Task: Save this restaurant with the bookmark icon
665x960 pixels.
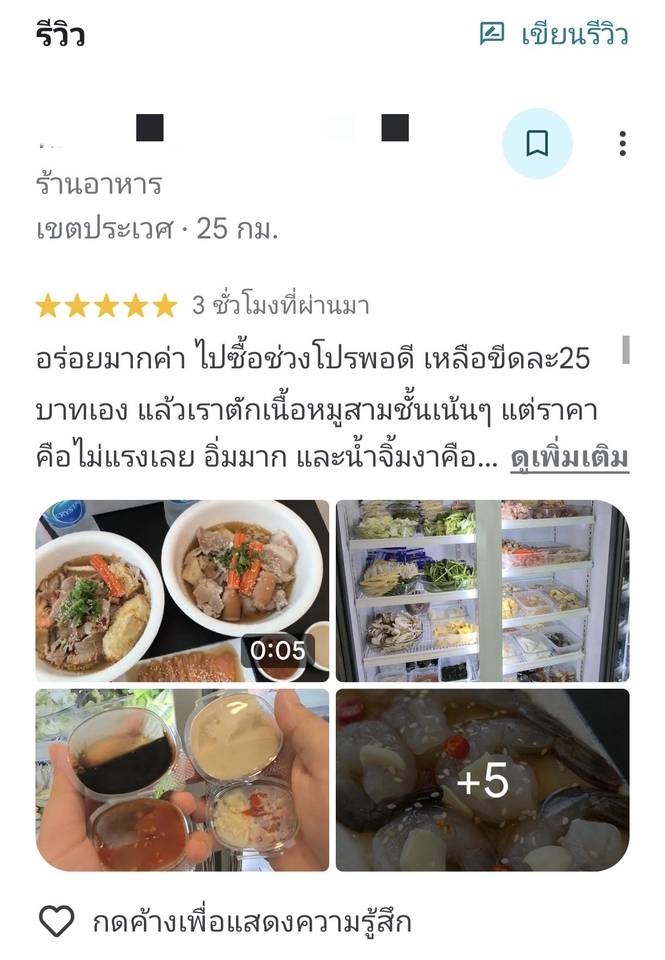Action: click(x=537, y=144)
